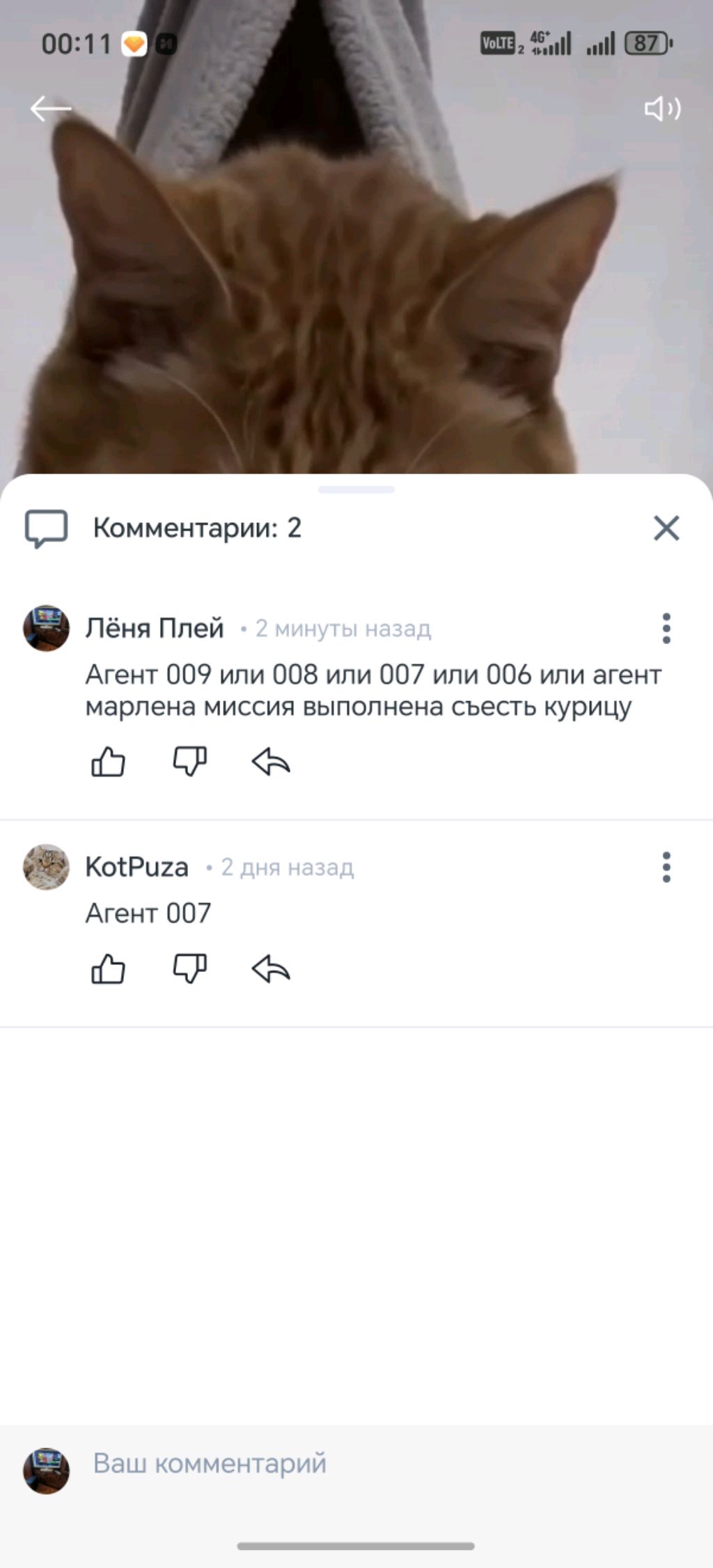This screenshot has width=713, height=1568.
Task: Mute the video sound
Action: click(x=662, y=109)
